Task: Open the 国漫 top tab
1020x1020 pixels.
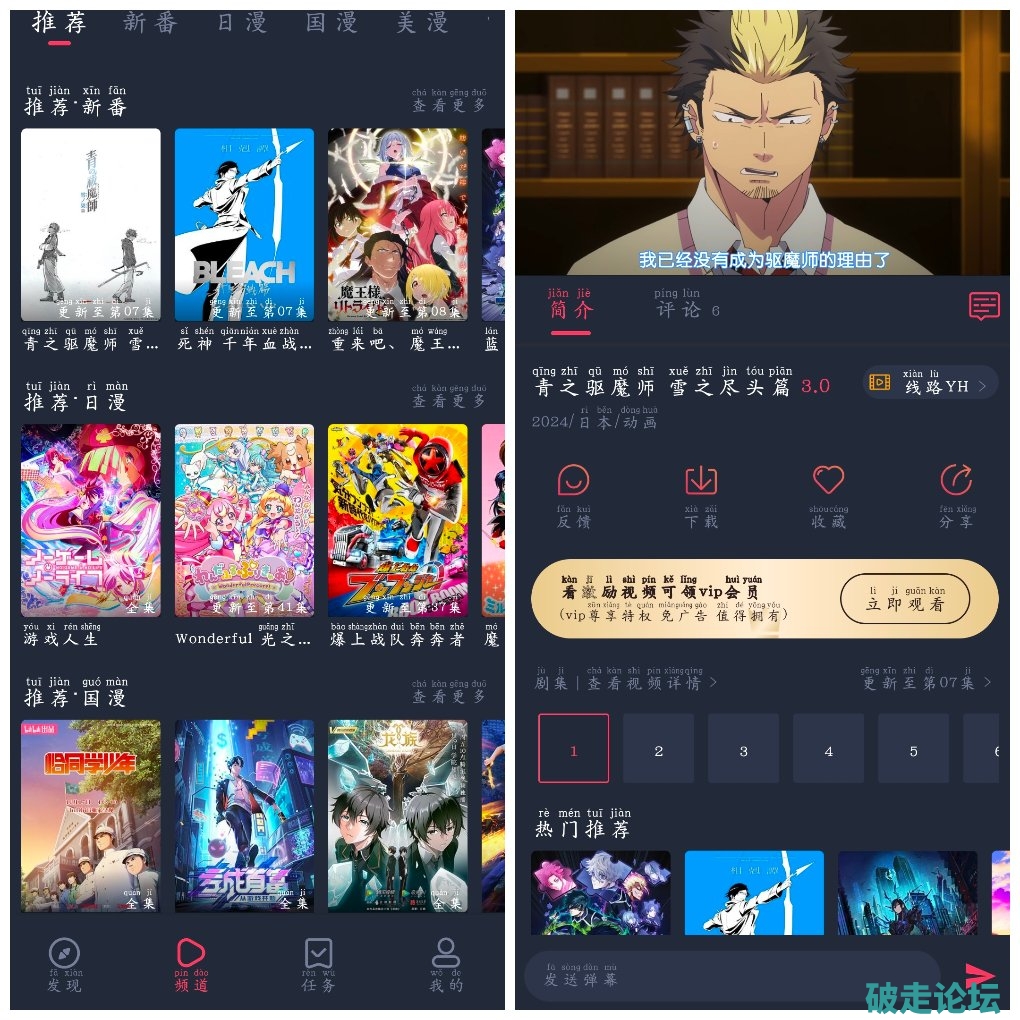Action: (331, 23)
